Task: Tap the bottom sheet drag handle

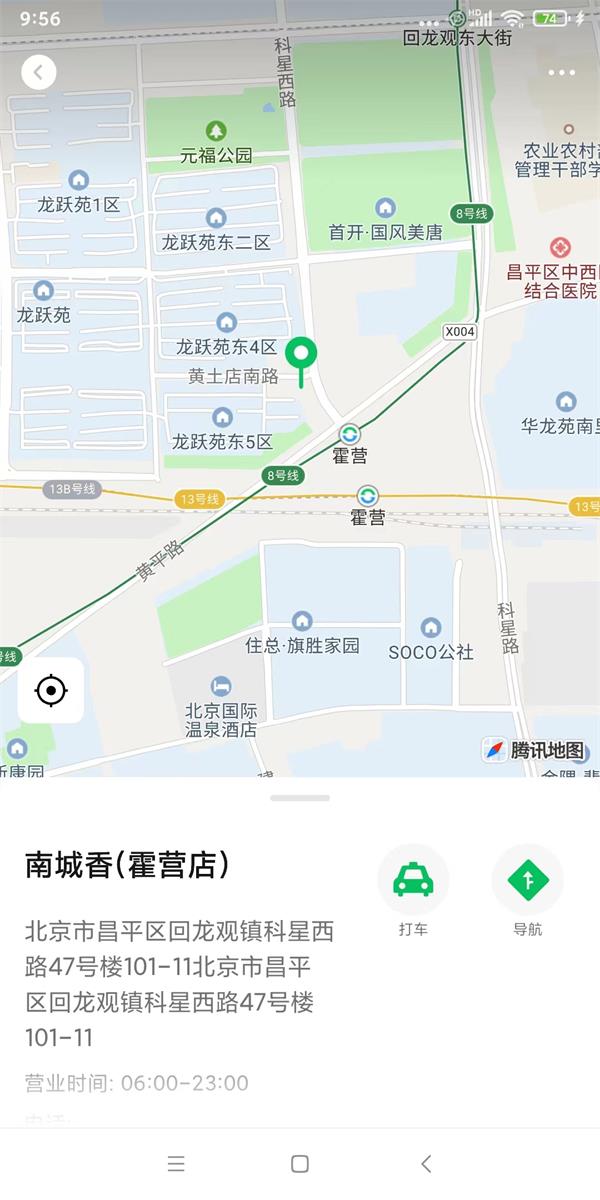Action: (300, 798)
